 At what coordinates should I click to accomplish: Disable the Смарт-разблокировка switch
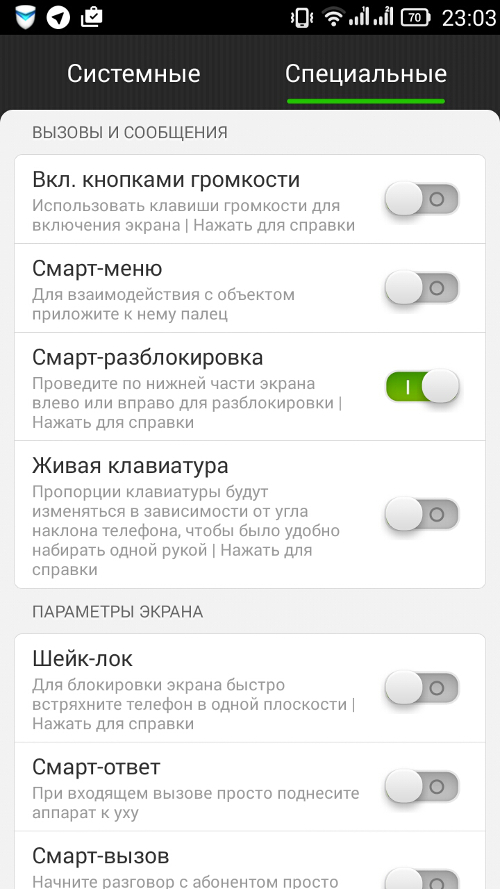tap(422, 386)
